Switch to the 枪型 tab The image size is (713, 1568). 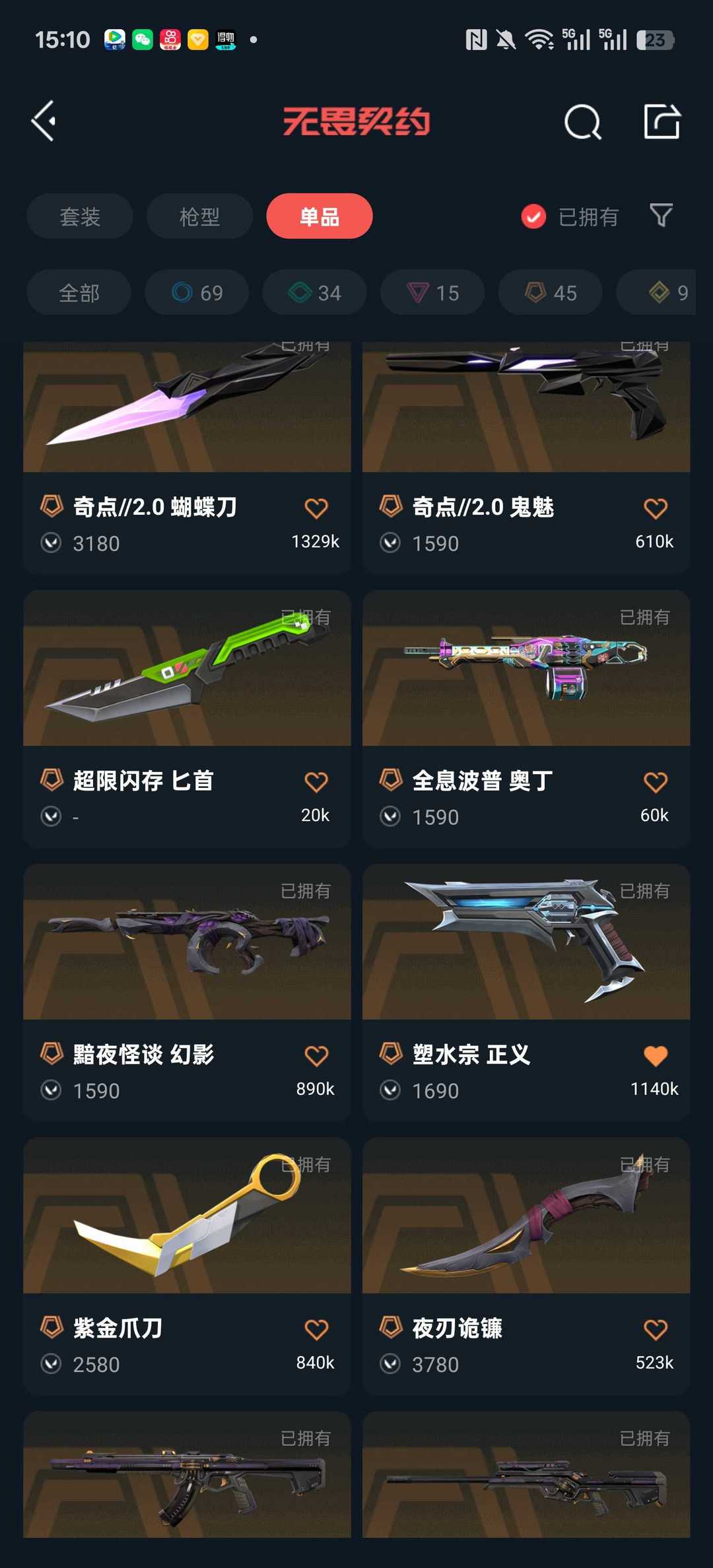[x=199, y=216]
